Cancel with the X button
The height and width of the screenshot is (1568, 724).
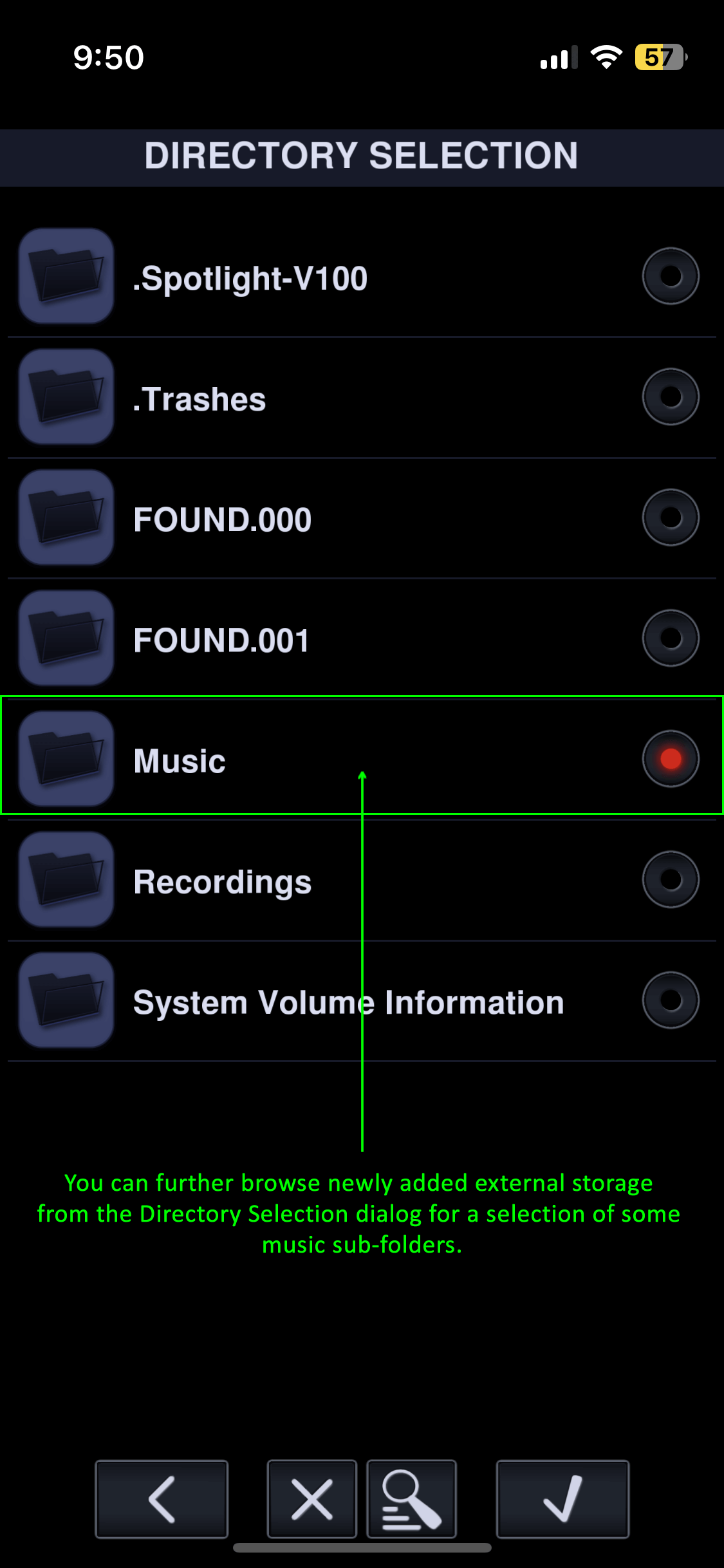tap(312, 1499)
